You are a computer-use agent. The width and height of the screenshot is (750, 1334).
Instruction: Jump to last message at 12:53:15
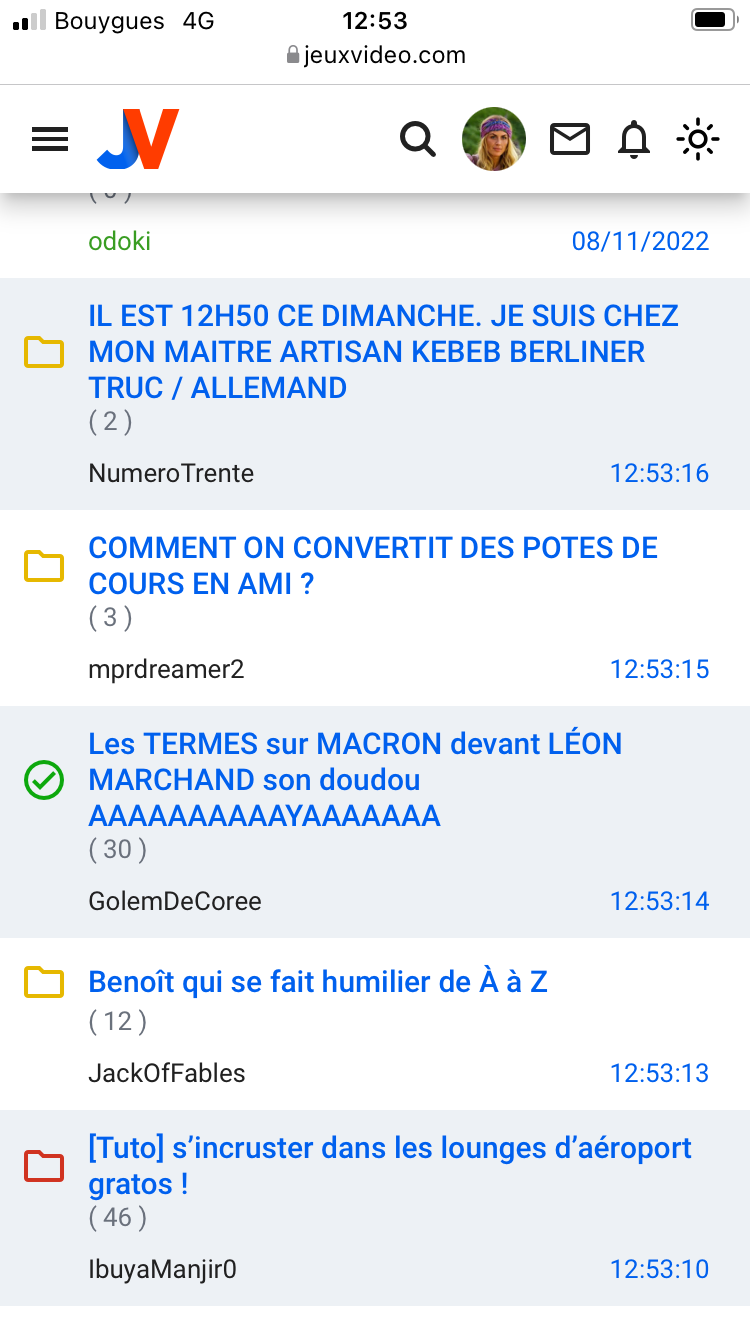click(x=660, y=669)
